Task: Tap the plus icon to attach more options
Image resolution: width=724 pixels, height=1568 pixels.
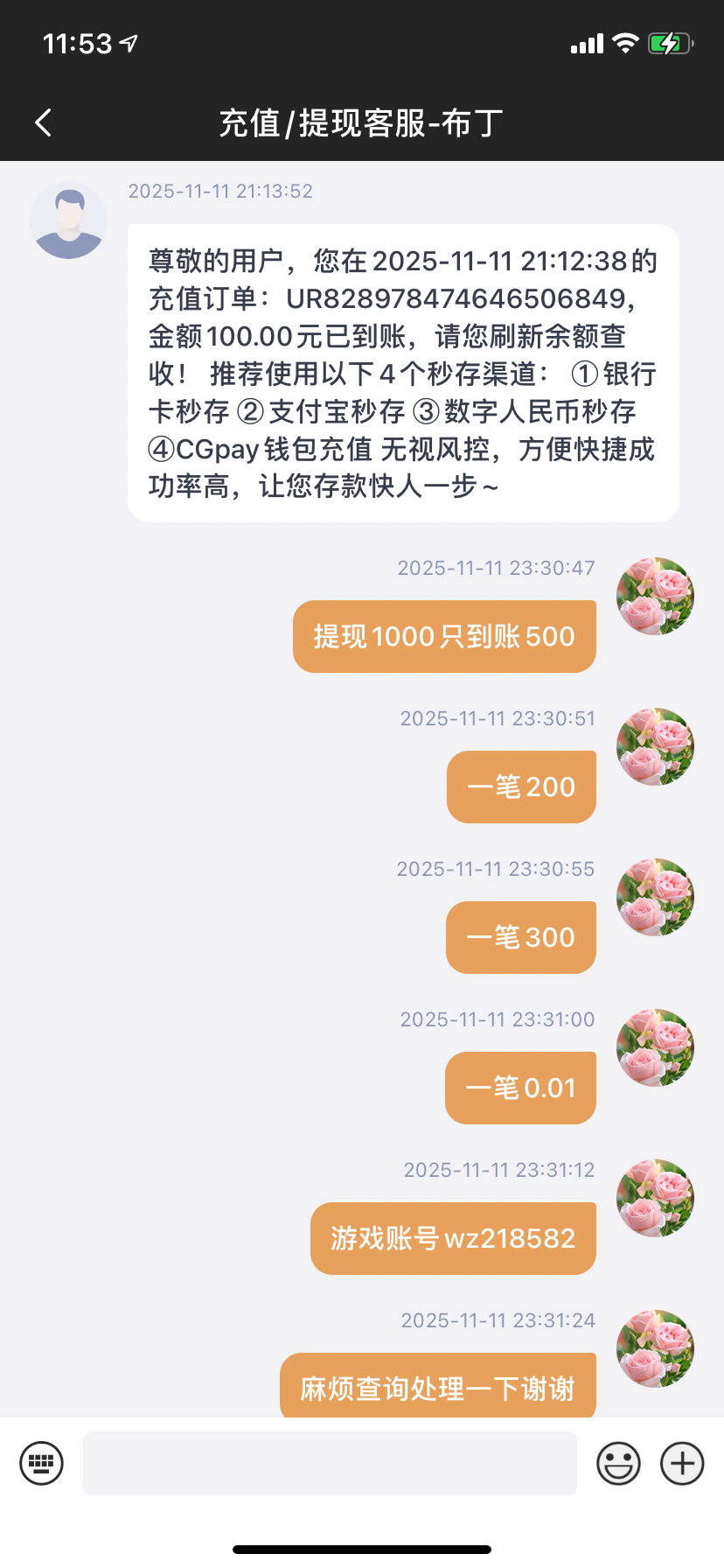Action: click(x=681, y=1462)
